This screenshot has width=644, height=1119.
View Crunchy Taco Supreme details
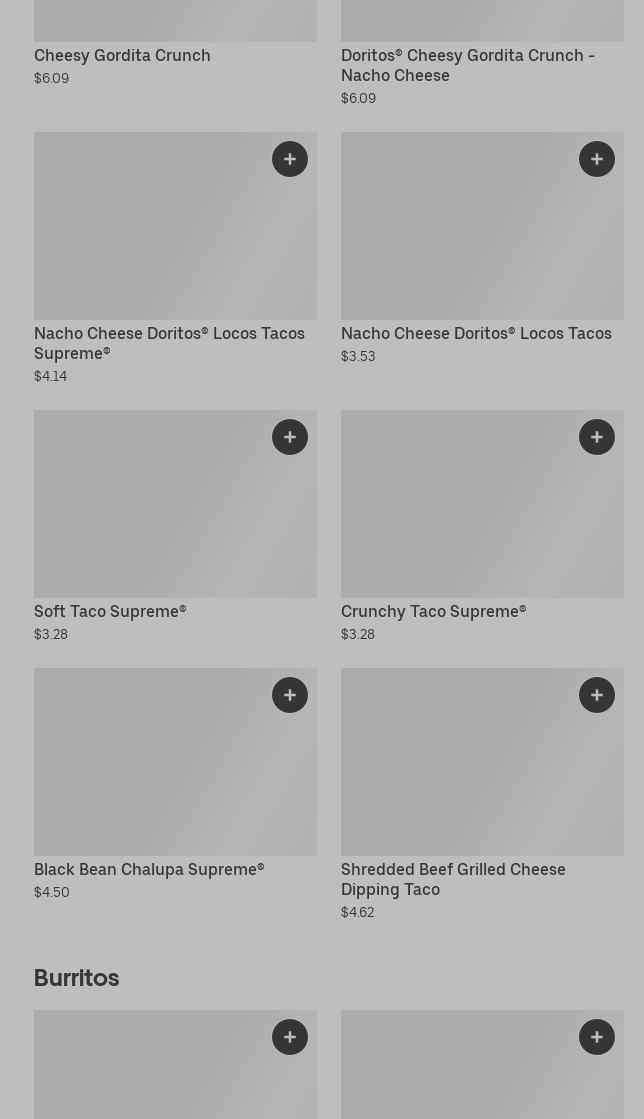[433, 611]
